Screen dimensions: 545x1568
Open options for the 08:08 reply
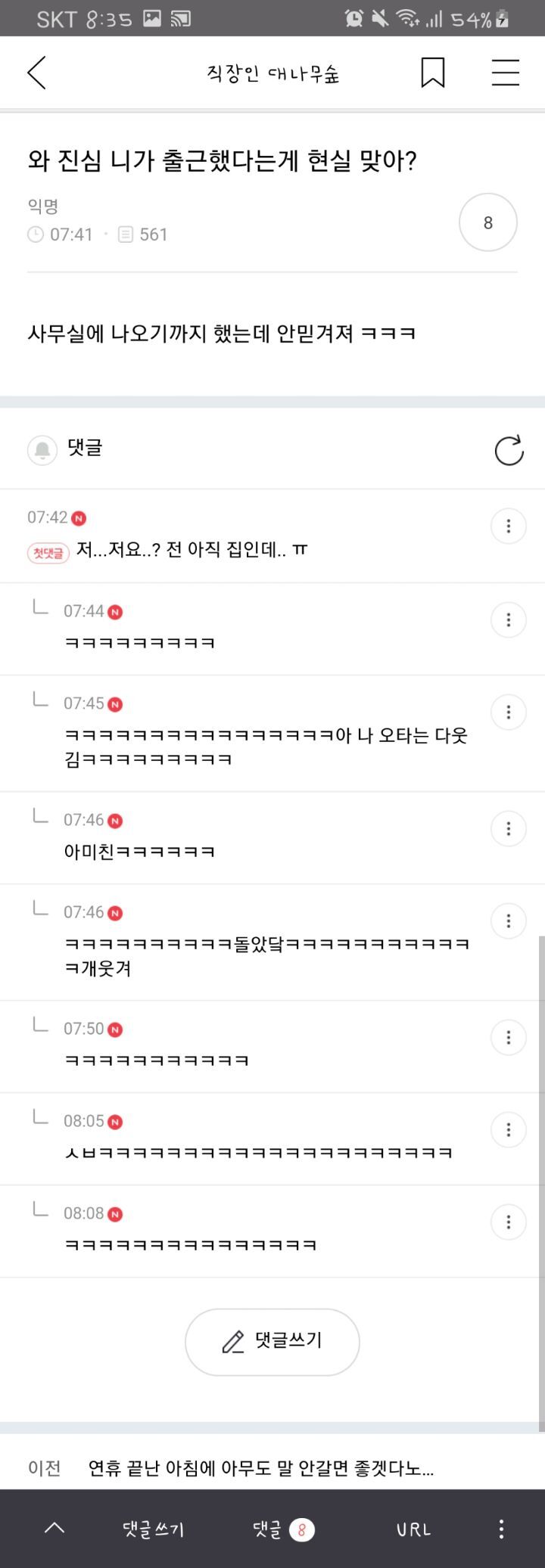pos(508,1222)
